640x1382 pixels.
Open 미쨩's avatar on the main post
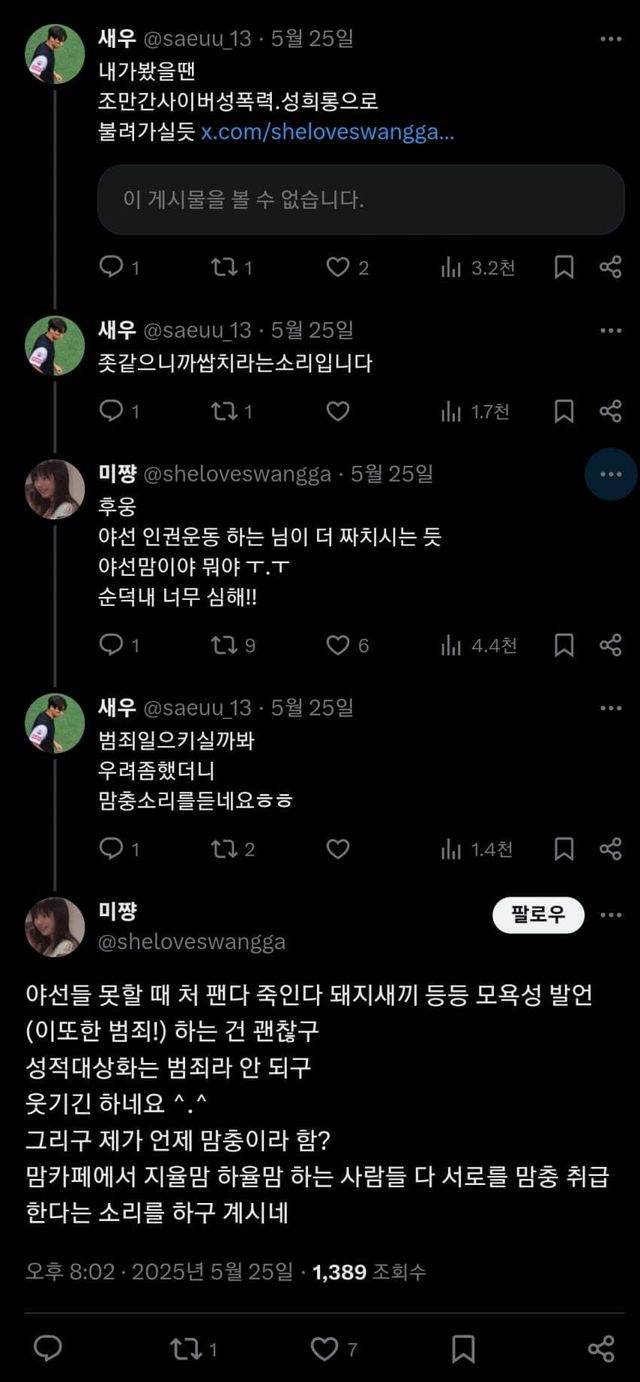click(54, 927)
